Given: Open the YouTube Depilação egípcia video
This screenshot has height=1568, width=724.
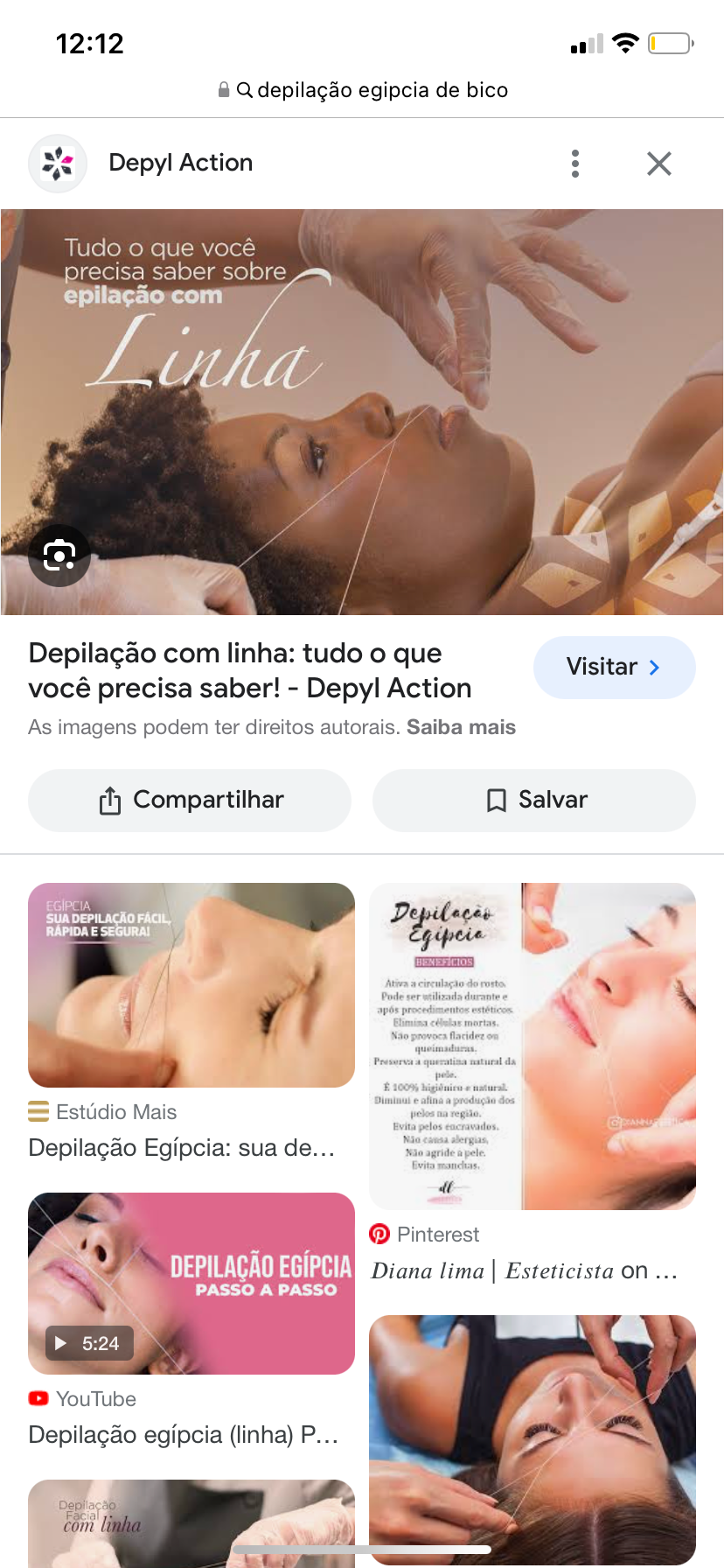Looking at the screenshot, I should [x=191, y=1284].
